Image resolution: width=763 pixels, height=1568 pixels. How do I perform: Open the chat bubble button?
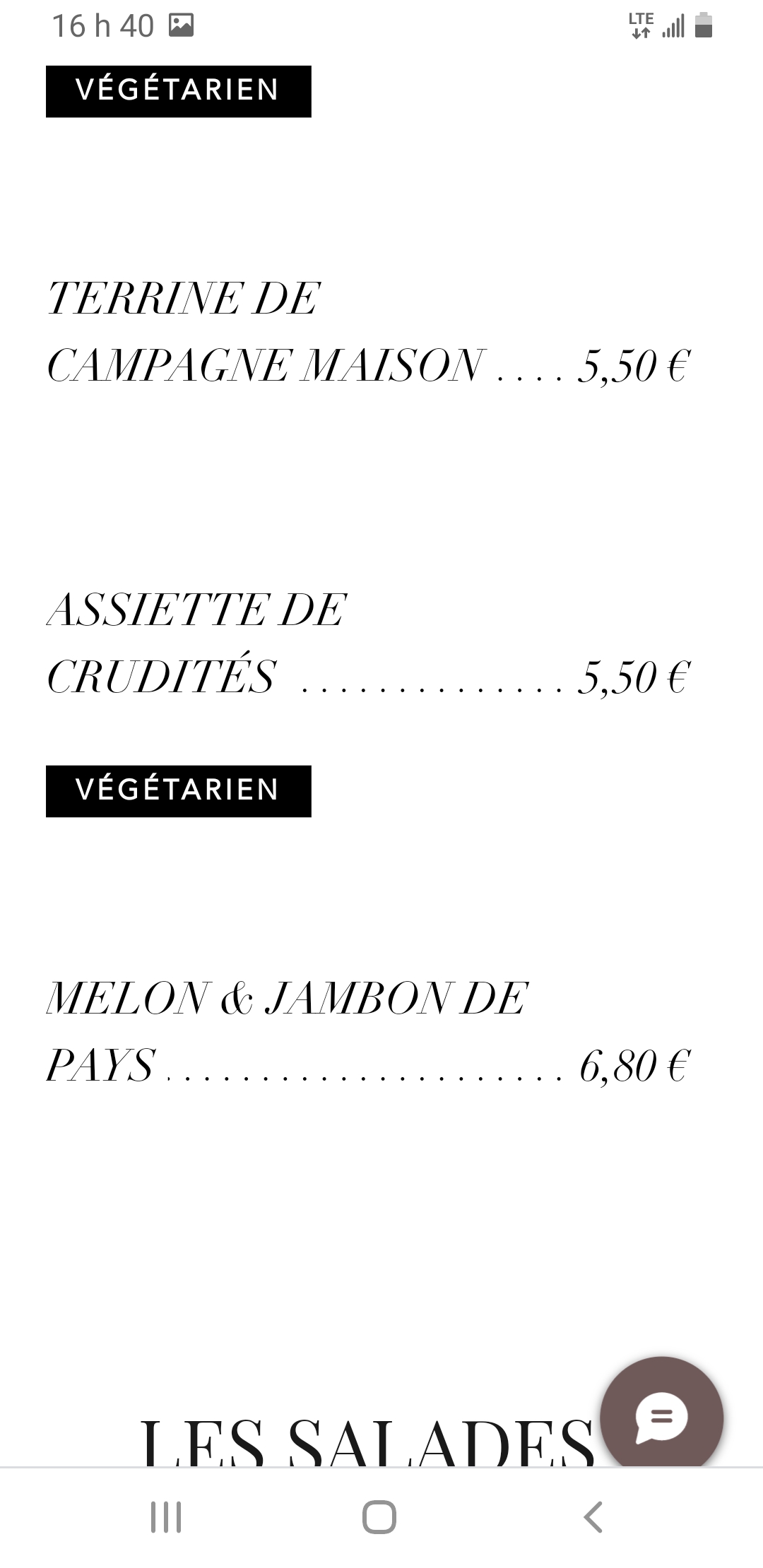tap(661, 1416)
